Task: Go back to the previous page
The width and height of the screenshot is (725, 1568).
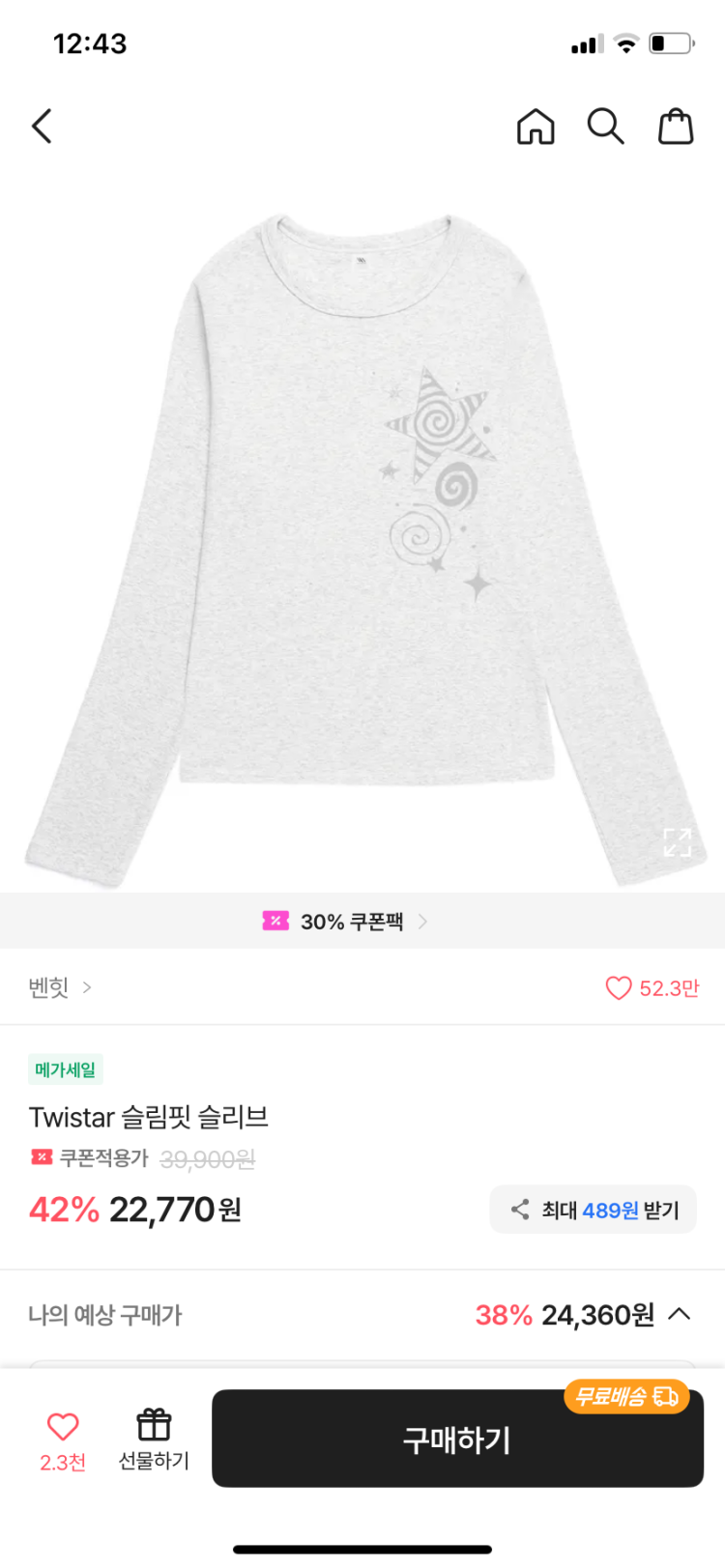Action: pyautogui.click(x=42, y=127)
